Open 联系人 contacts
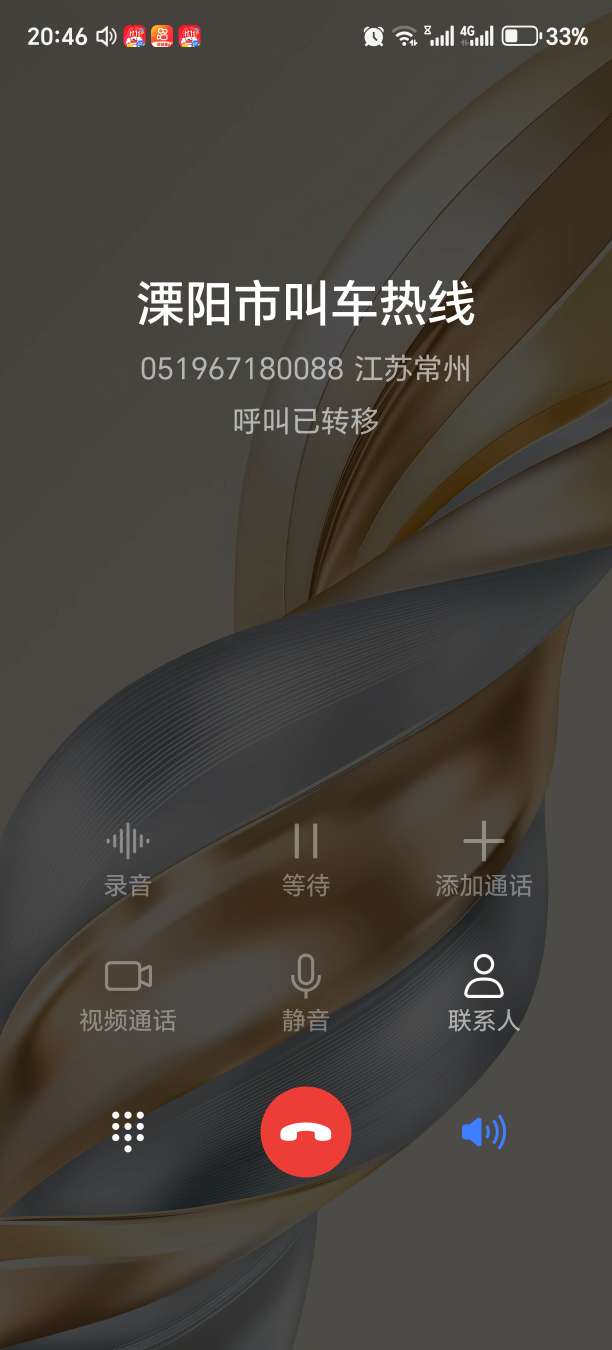 484,992
